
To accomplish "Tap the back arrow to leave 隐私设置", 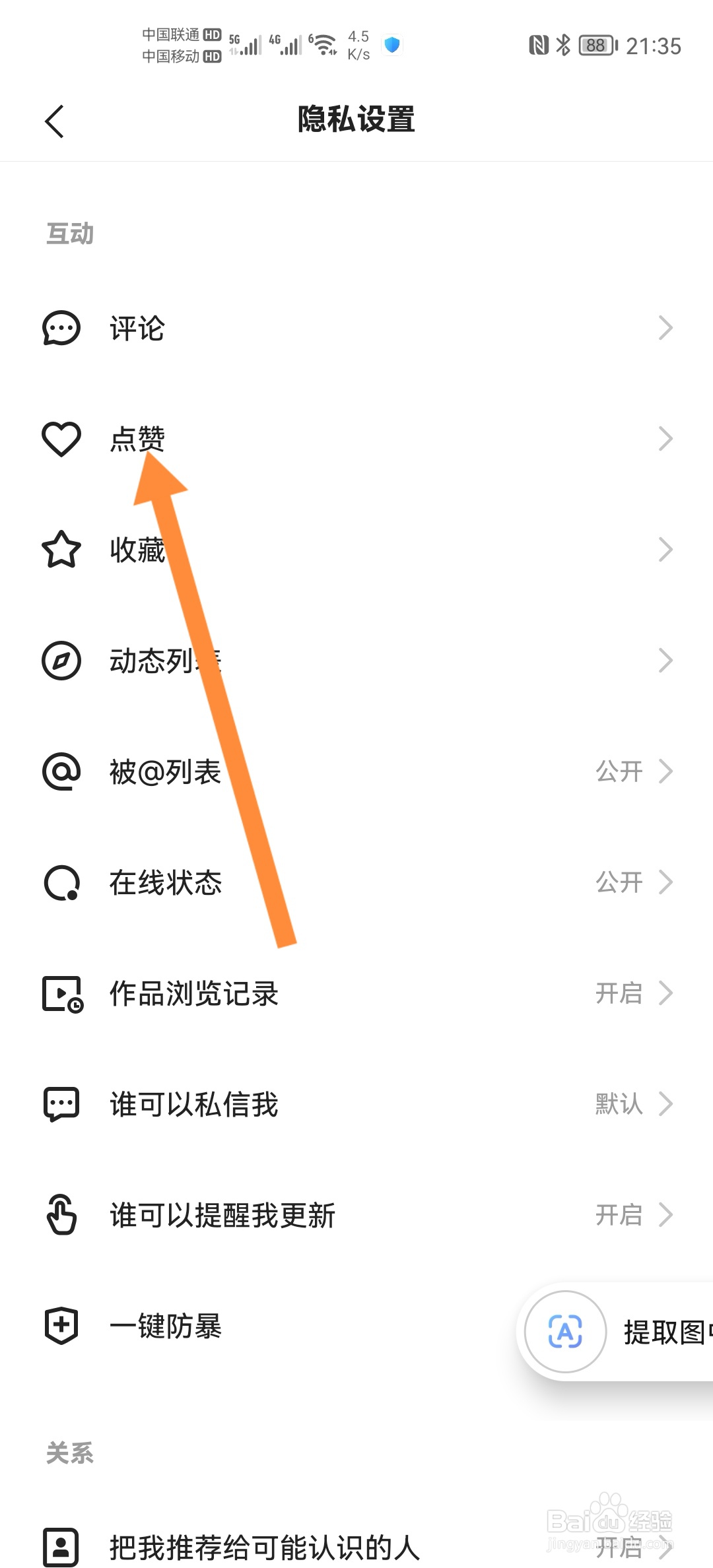I will [55, 121].
